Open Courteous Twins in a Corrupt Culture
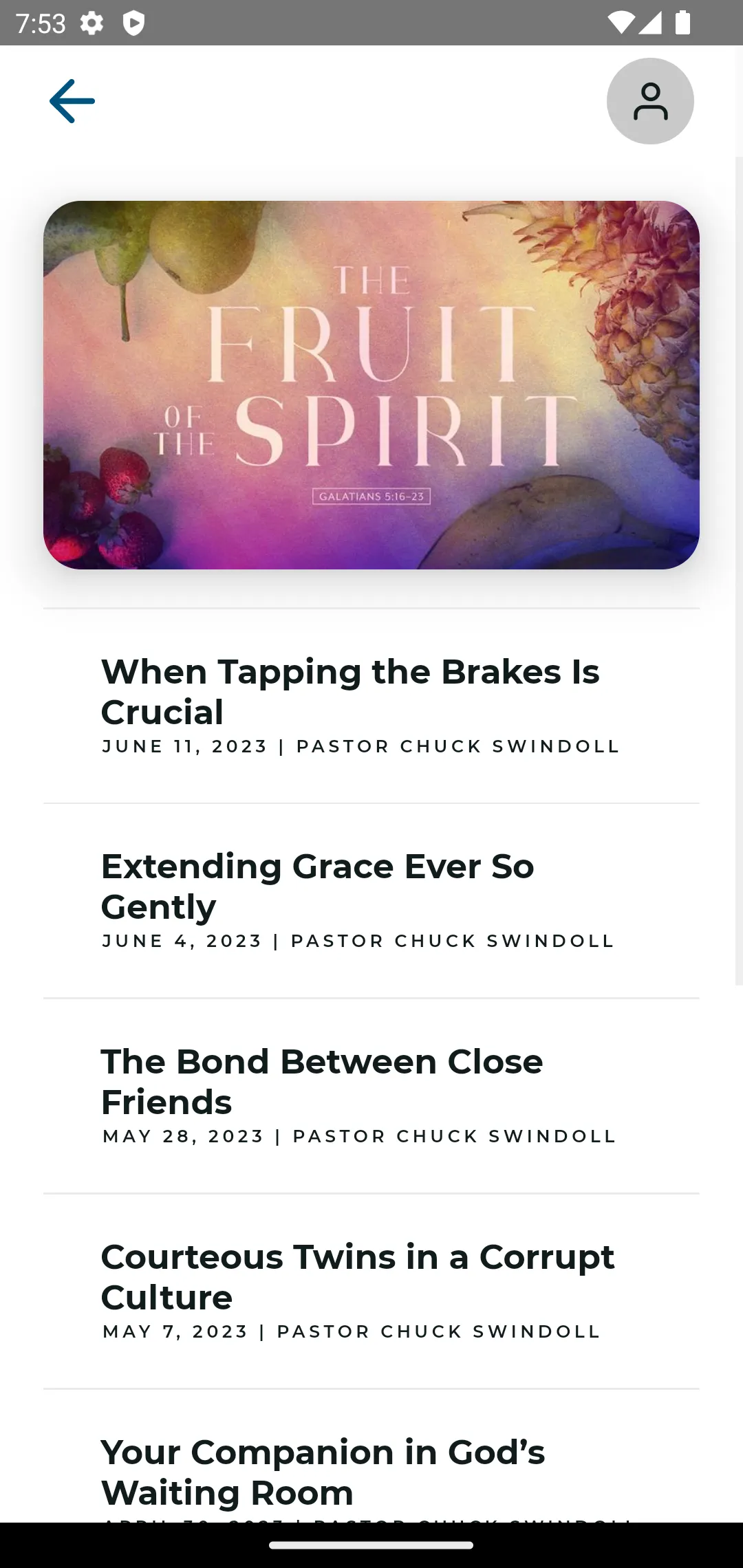 click(x=358, y=1276)
